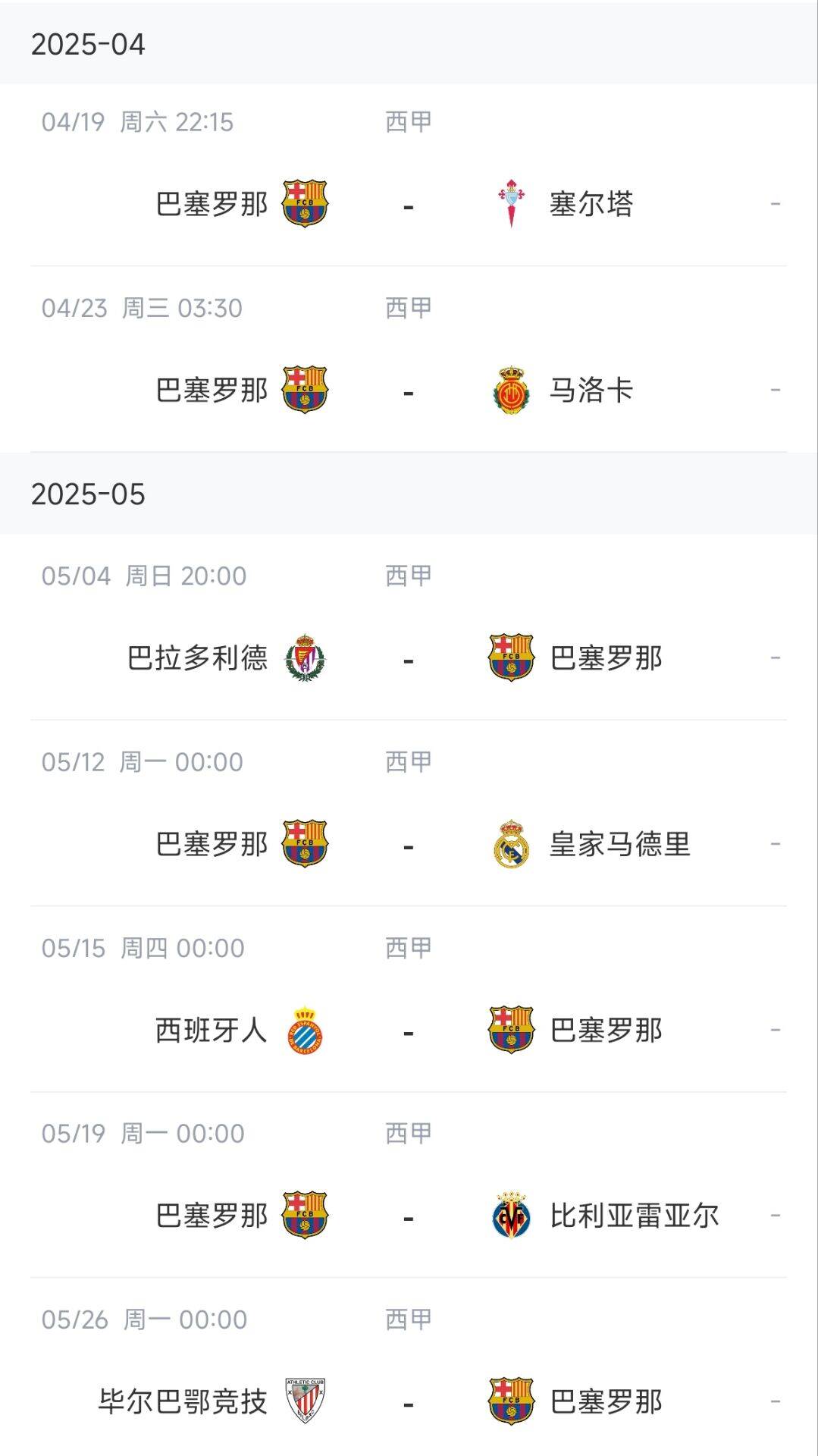The width and height of the screenshot is (818, 1456).
Task: Open the 05/19 match against 比利亚雷亚尔
Action: coord(409,1185)
